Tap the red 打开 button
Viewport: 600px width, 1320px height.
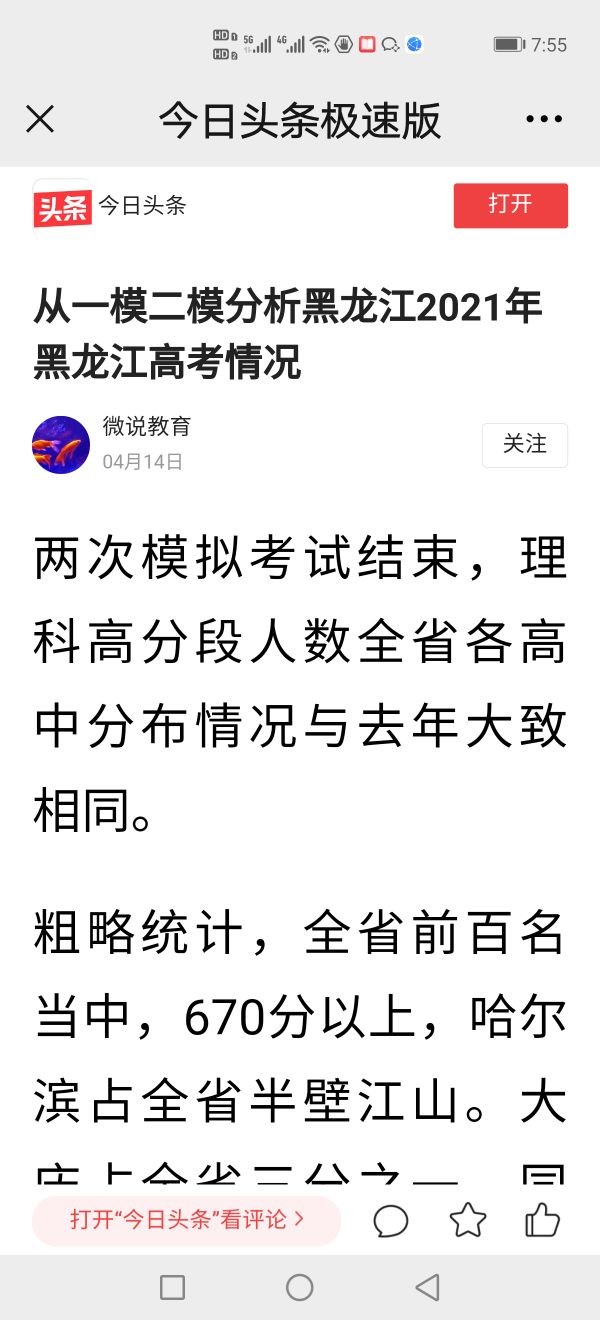point(510,205)
